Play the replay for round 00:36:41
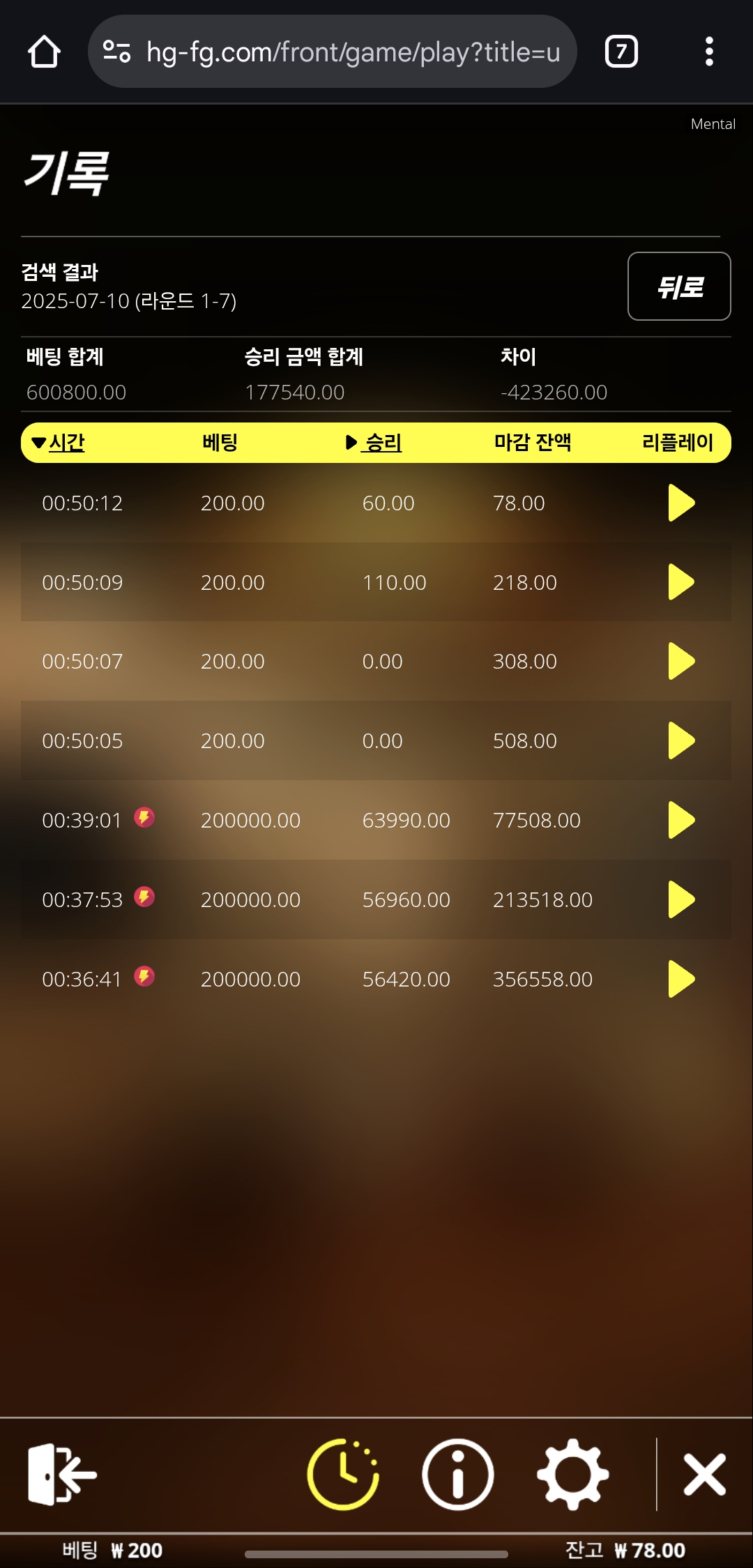This screenshot has width=753, height=1568. 681,979
